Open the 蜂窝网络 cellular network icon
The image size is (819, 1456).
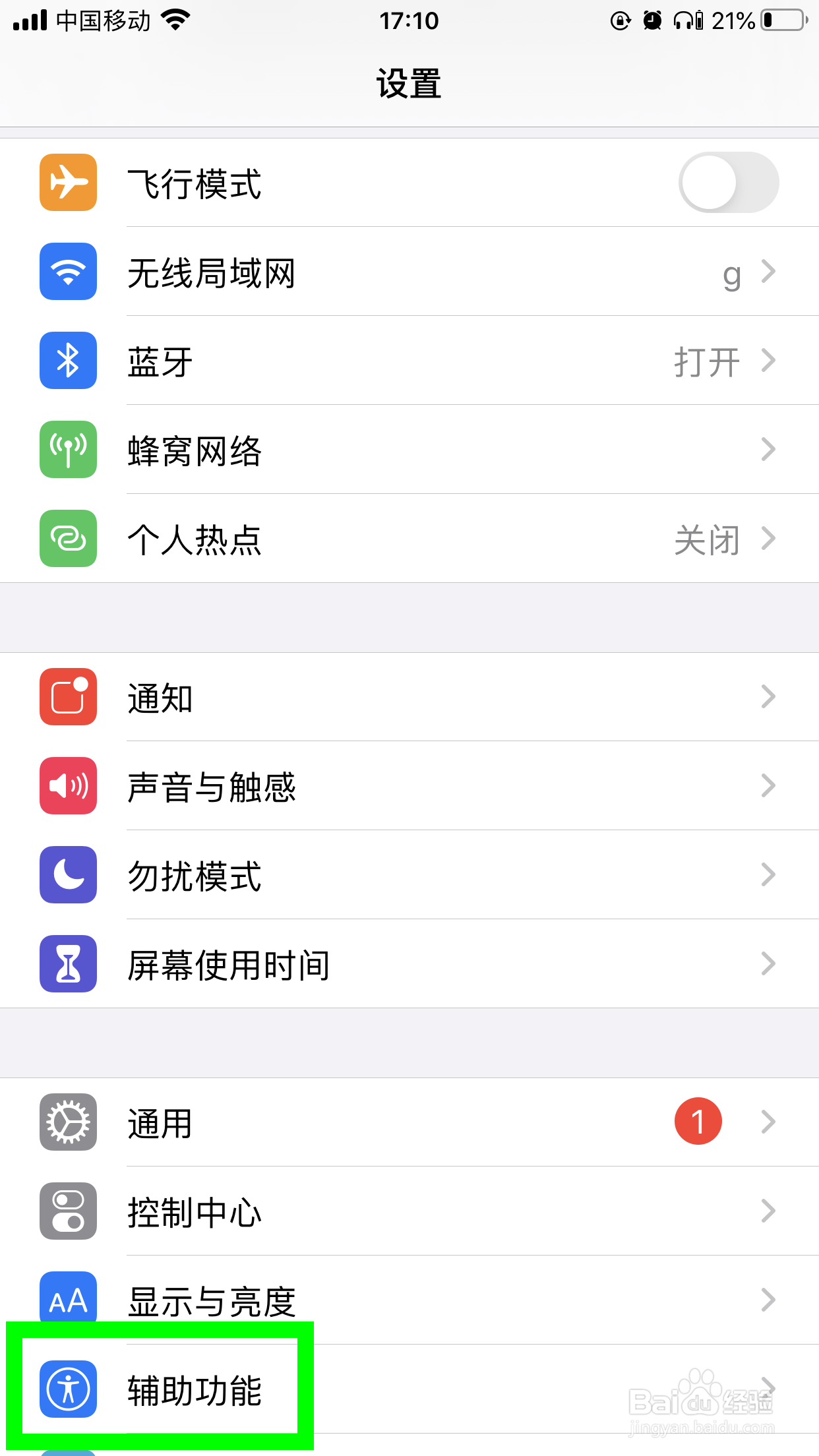[x=68, y=450]
